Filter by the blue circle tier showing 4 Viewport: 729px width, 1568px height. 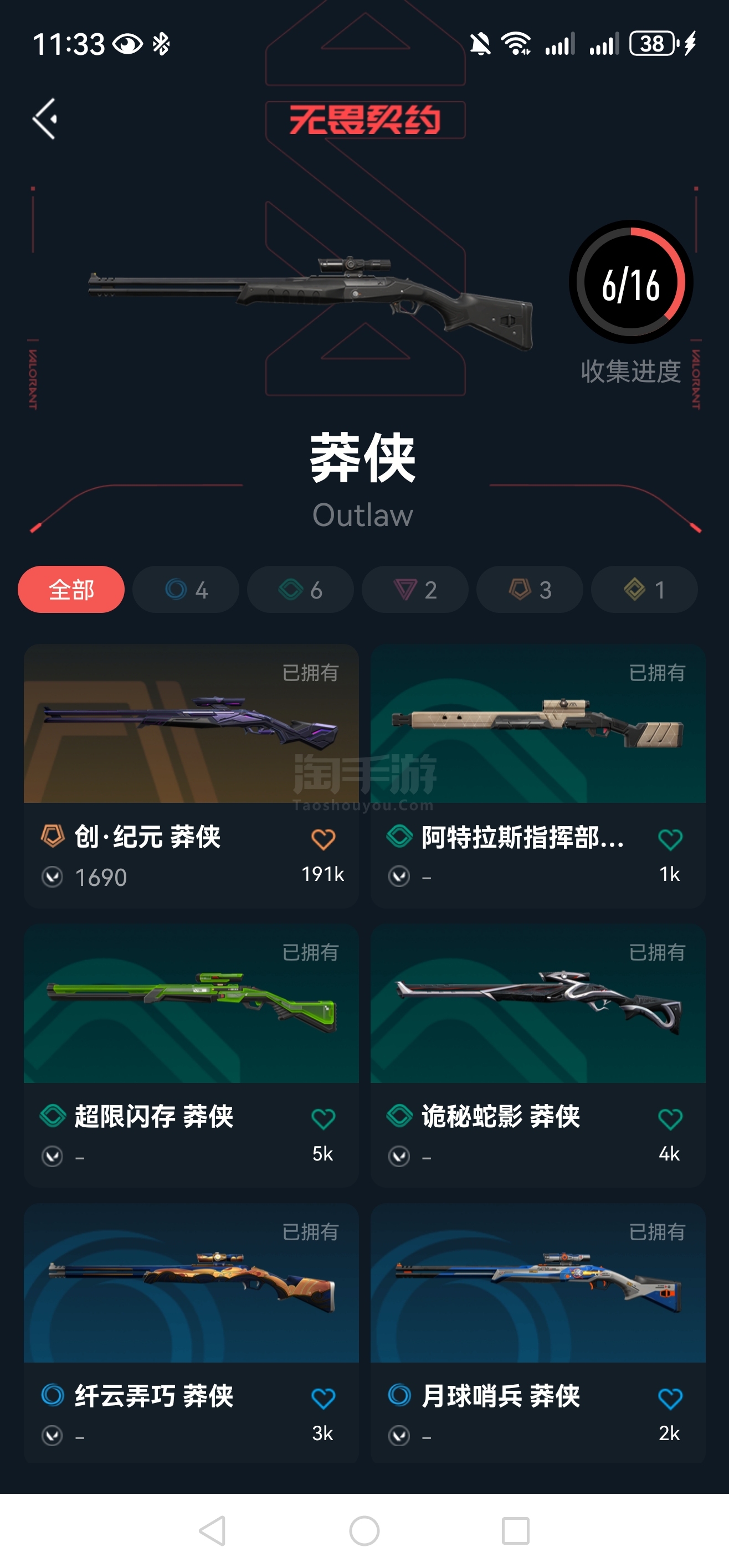pyautogui.click(x=186, y=589)
